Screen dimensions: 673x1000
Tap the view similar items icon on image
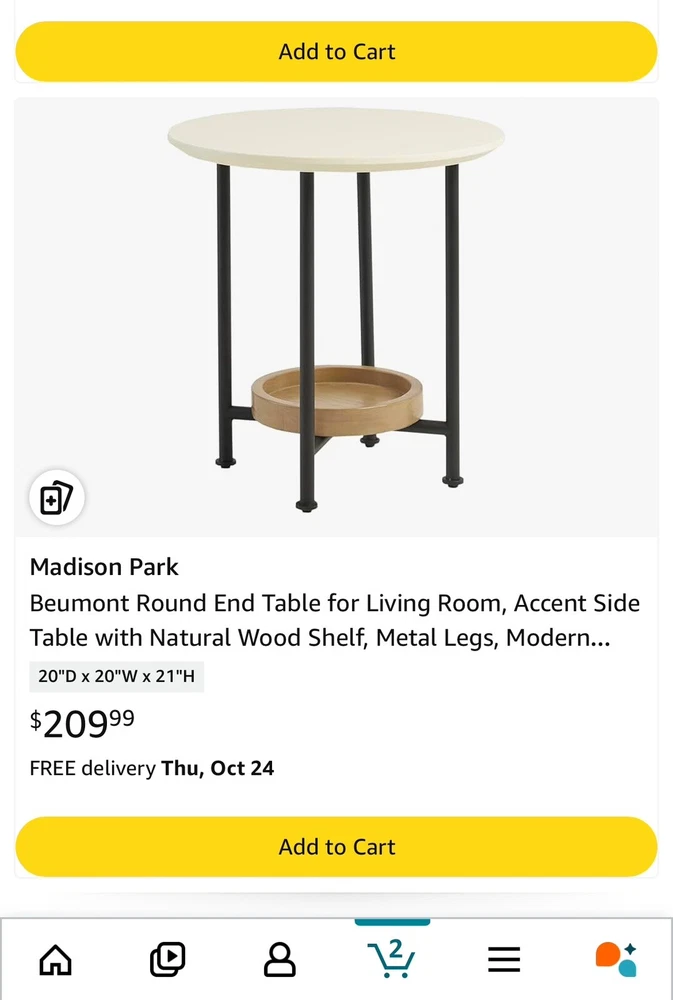pyautogui.click(x=56, y=497)
